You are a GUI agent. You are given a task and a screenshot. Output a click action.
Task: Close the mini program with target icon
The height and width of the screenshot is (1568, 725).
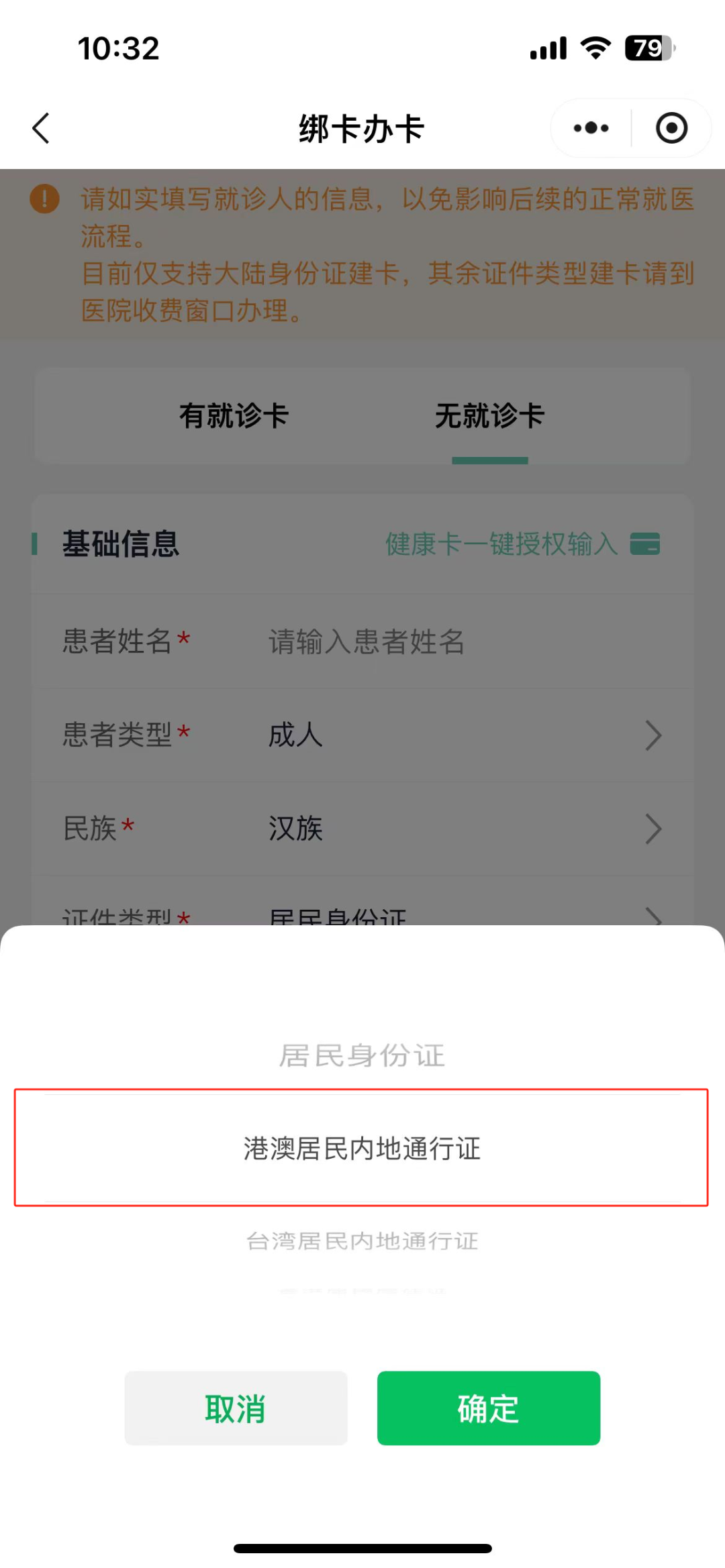click(x=671, y=128)
